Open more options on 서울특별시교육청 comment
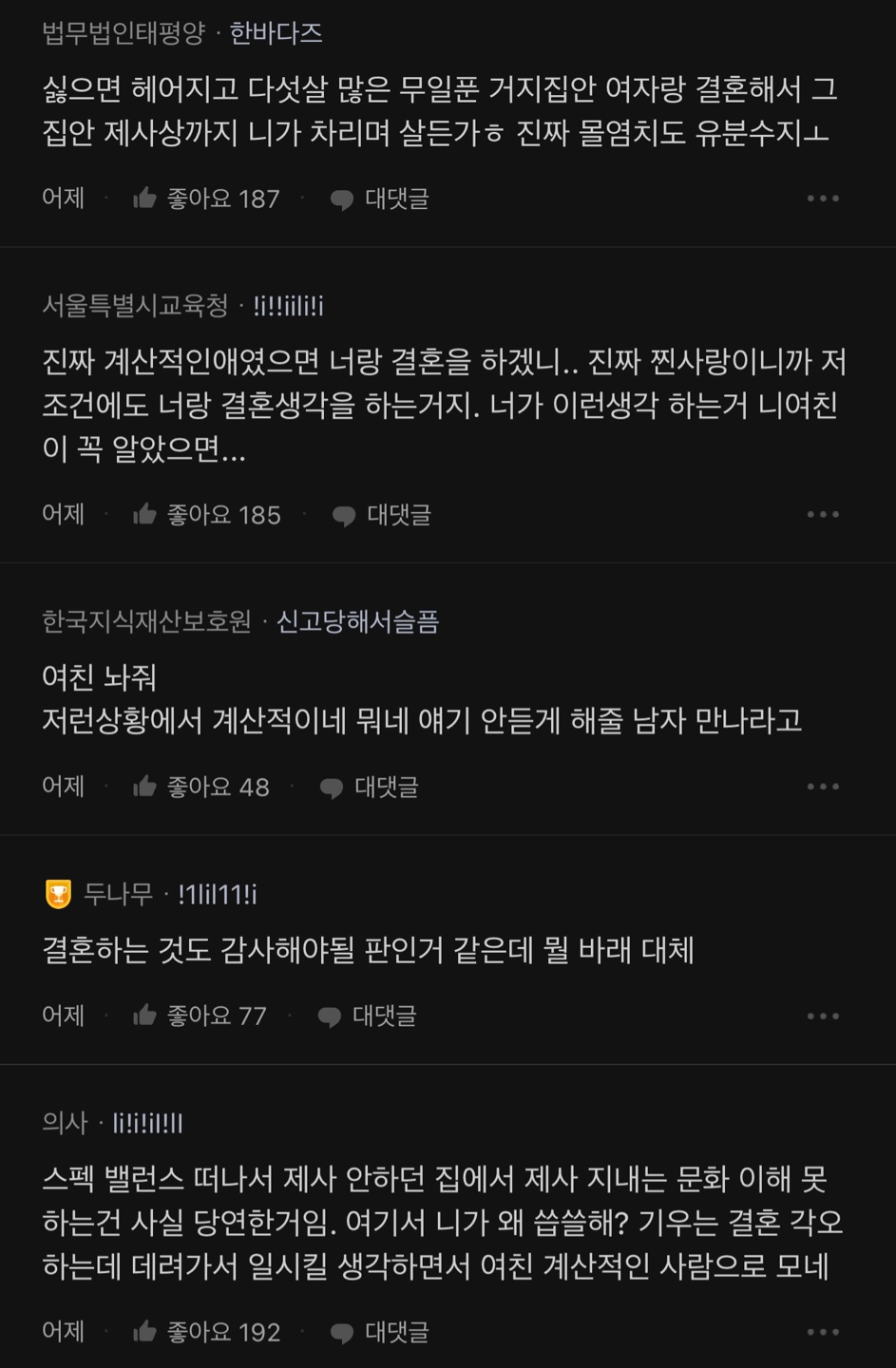This screenshot has height=1368, width=896. (822, 515)
